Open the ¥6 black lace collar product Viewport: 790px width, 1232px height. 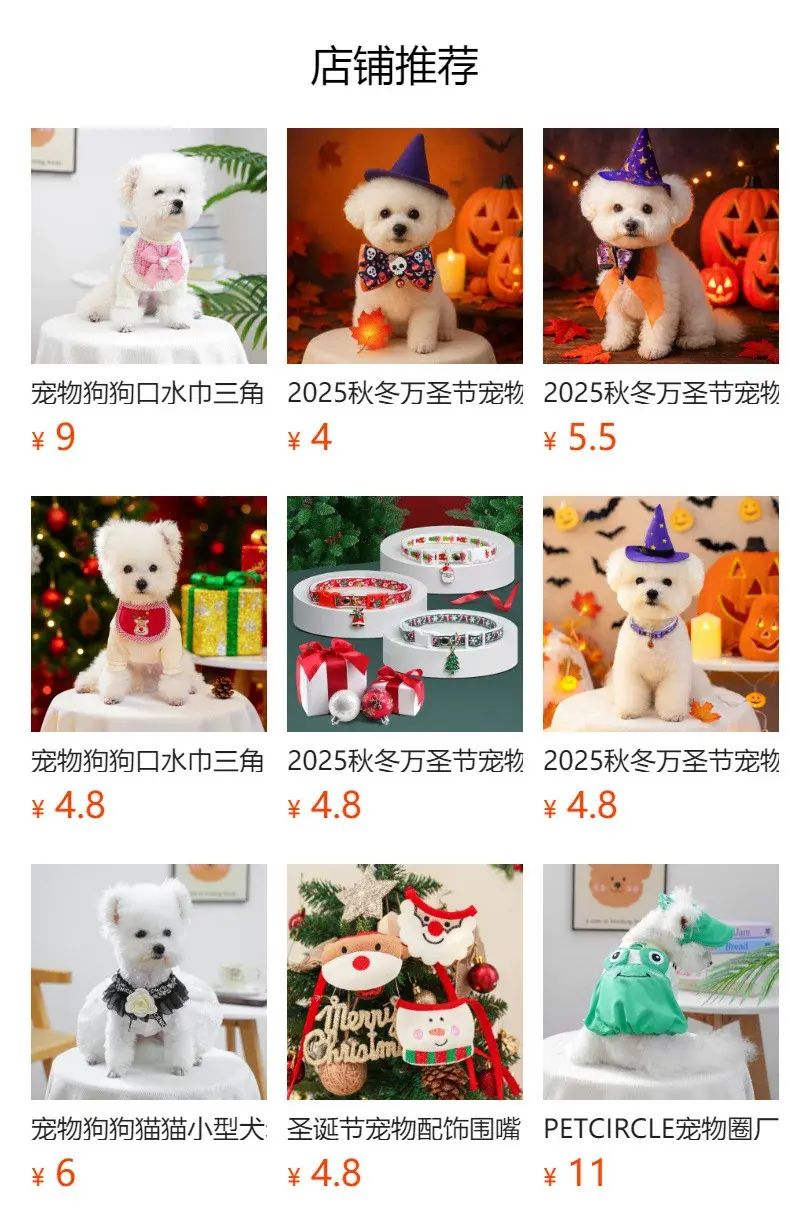click(x=149, y=982)
